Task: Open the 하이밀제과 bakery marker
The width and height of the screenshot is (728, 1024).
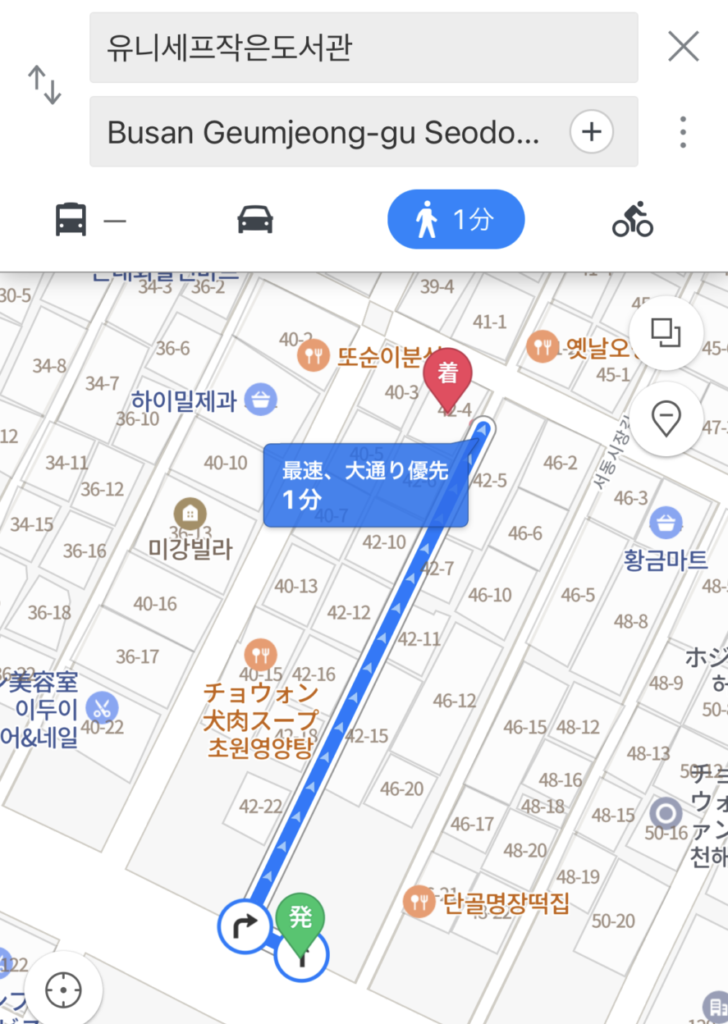Action: (x=260, y=400)
